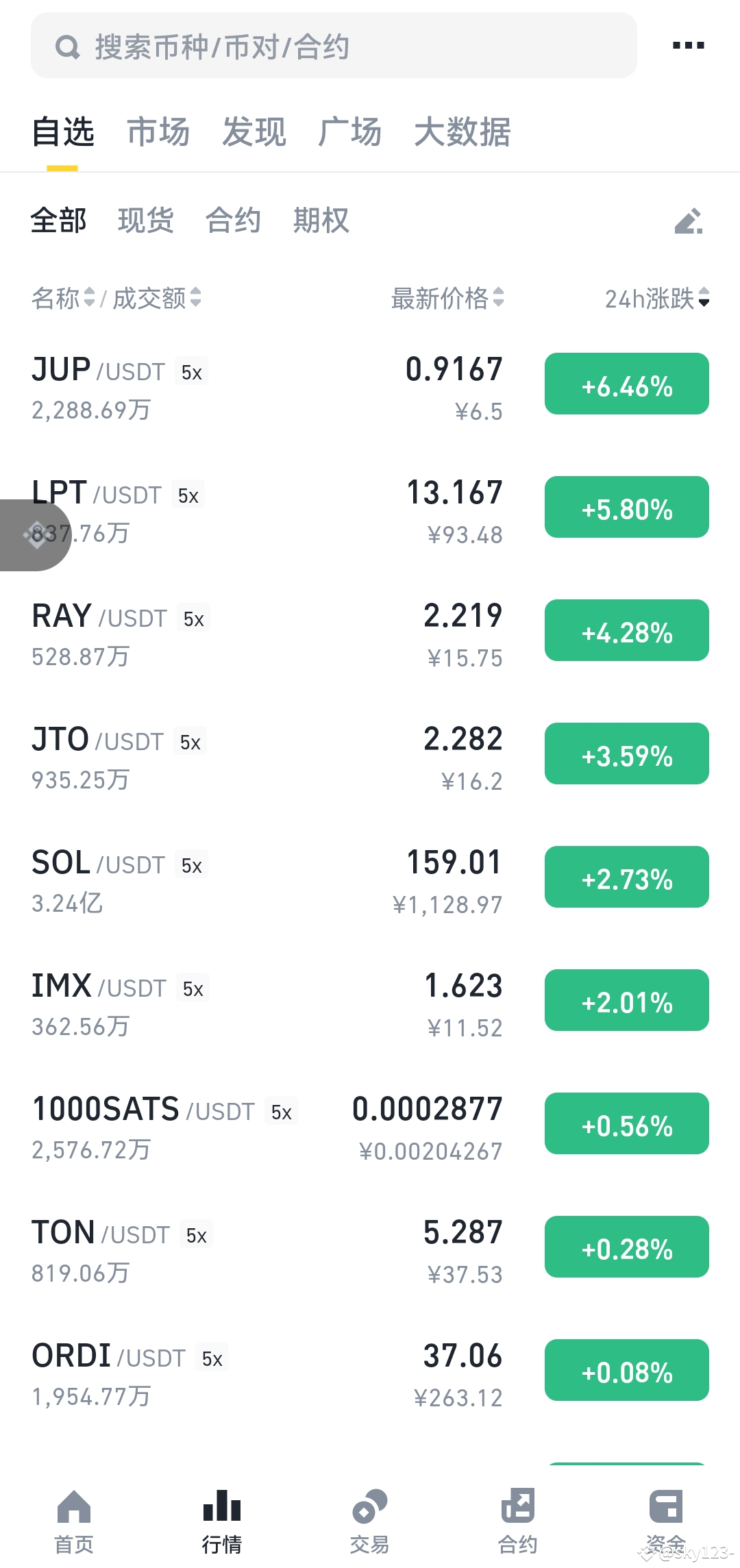Tap the floating diamond overlay widget
740x1568 pixels.
tap(34, 535)
